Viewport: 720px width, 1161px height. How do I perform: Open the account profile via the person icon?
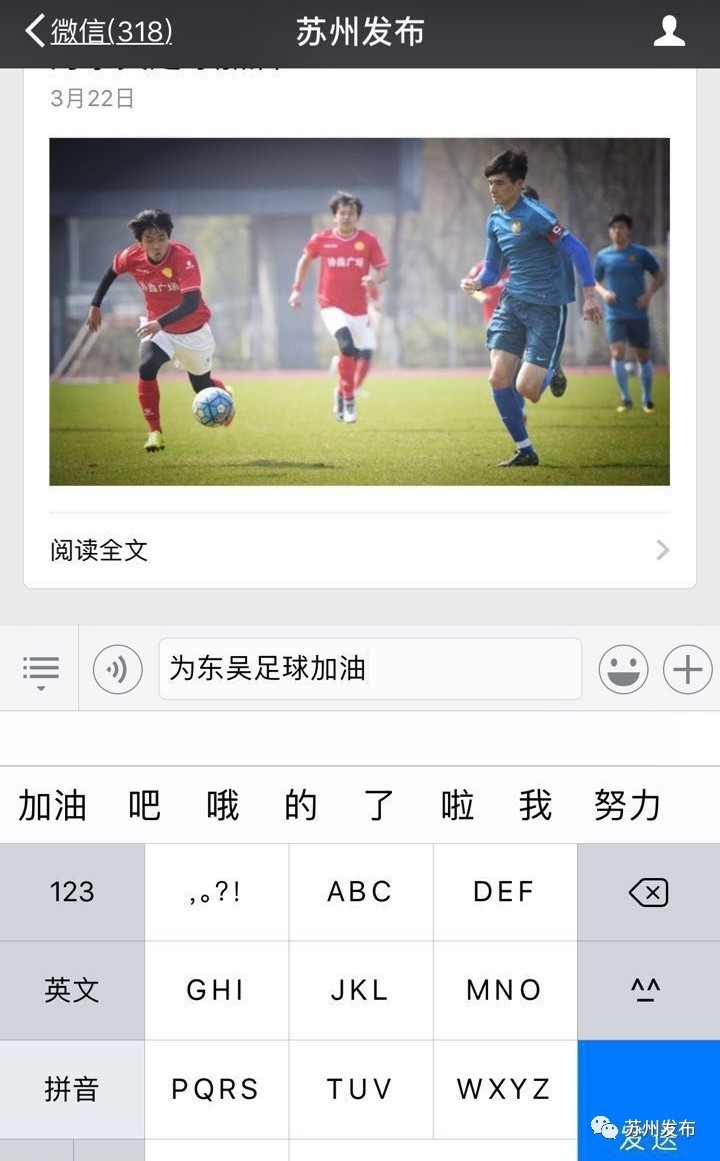pyautogui.click(x=669, y=32)
